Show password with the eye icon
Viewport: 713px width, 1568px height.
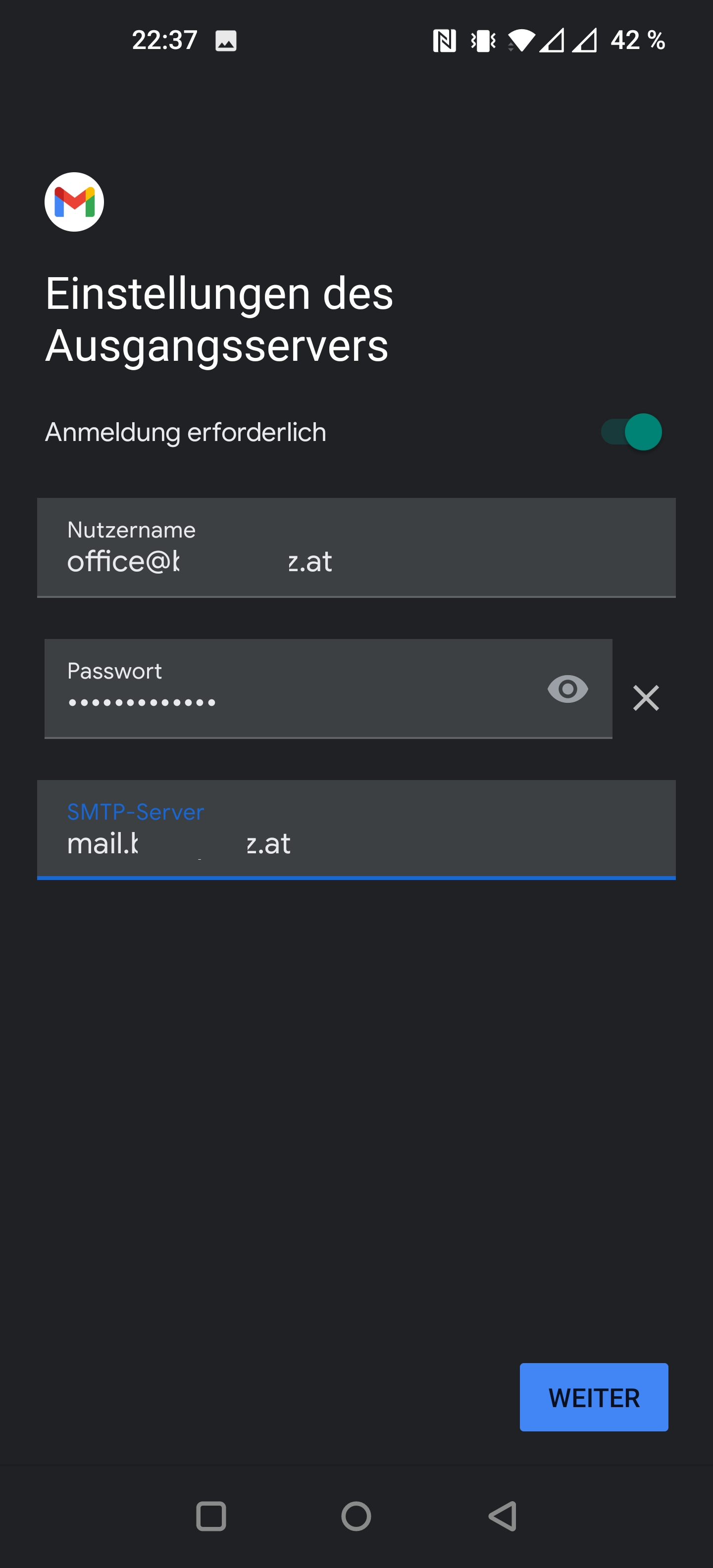pos(567,689)
